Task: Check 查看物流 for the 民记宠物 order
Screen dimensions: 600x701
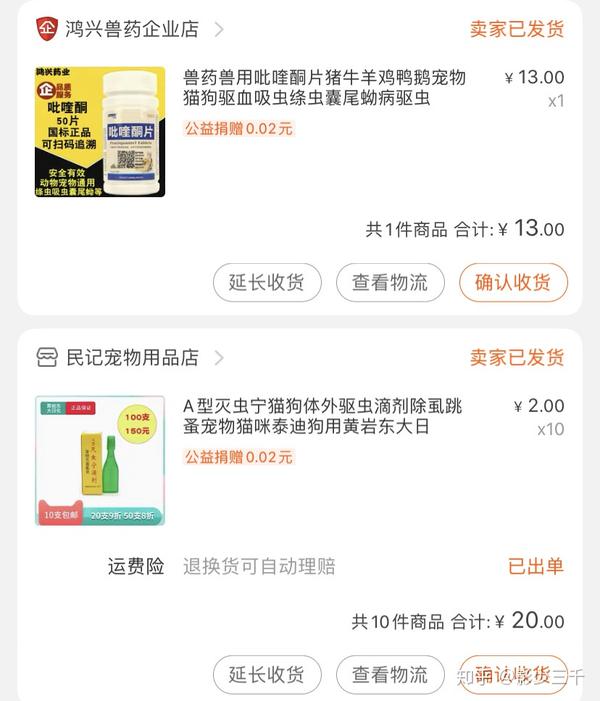Action: tap(389, 674)
